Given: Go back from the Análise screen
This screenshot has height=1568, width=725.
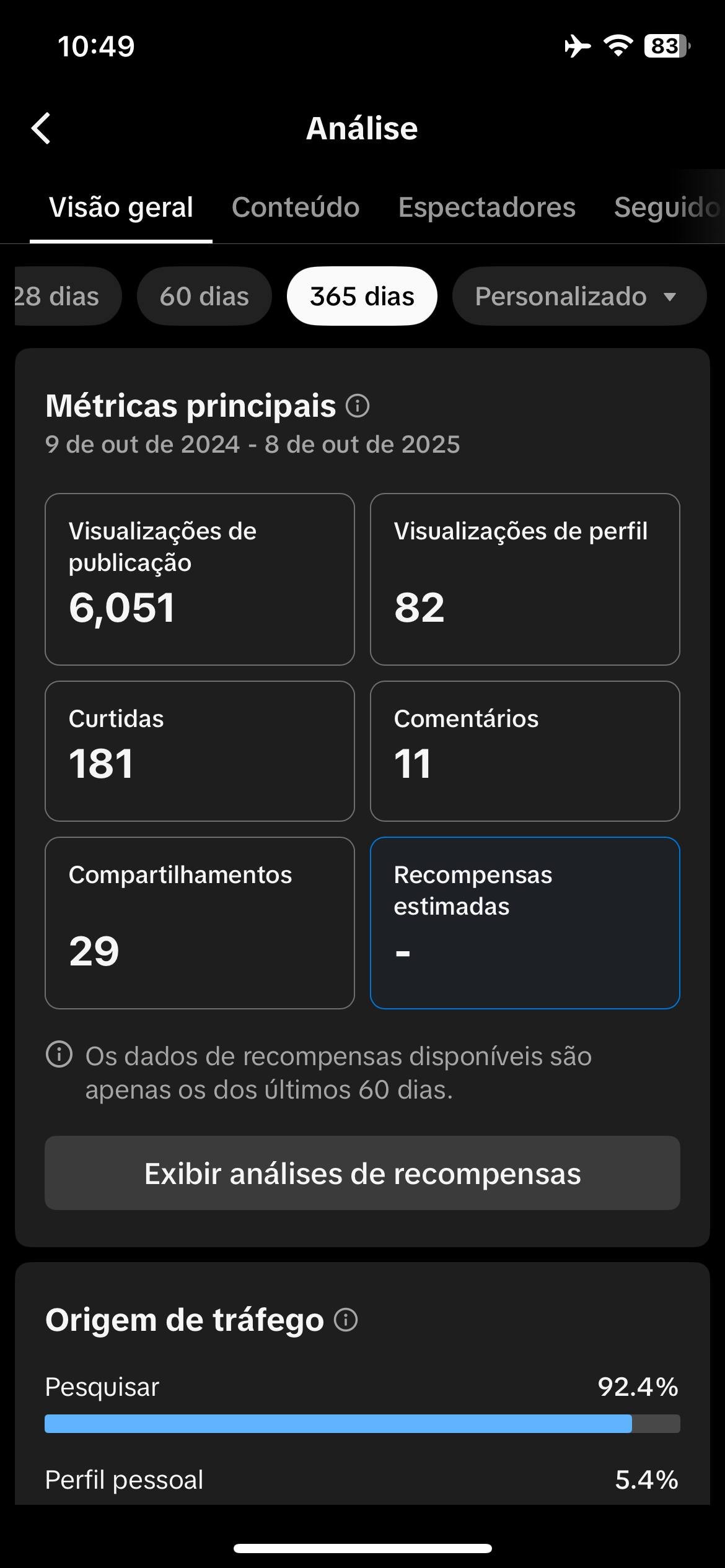Looking at the screenshot, I should [41, 128].
